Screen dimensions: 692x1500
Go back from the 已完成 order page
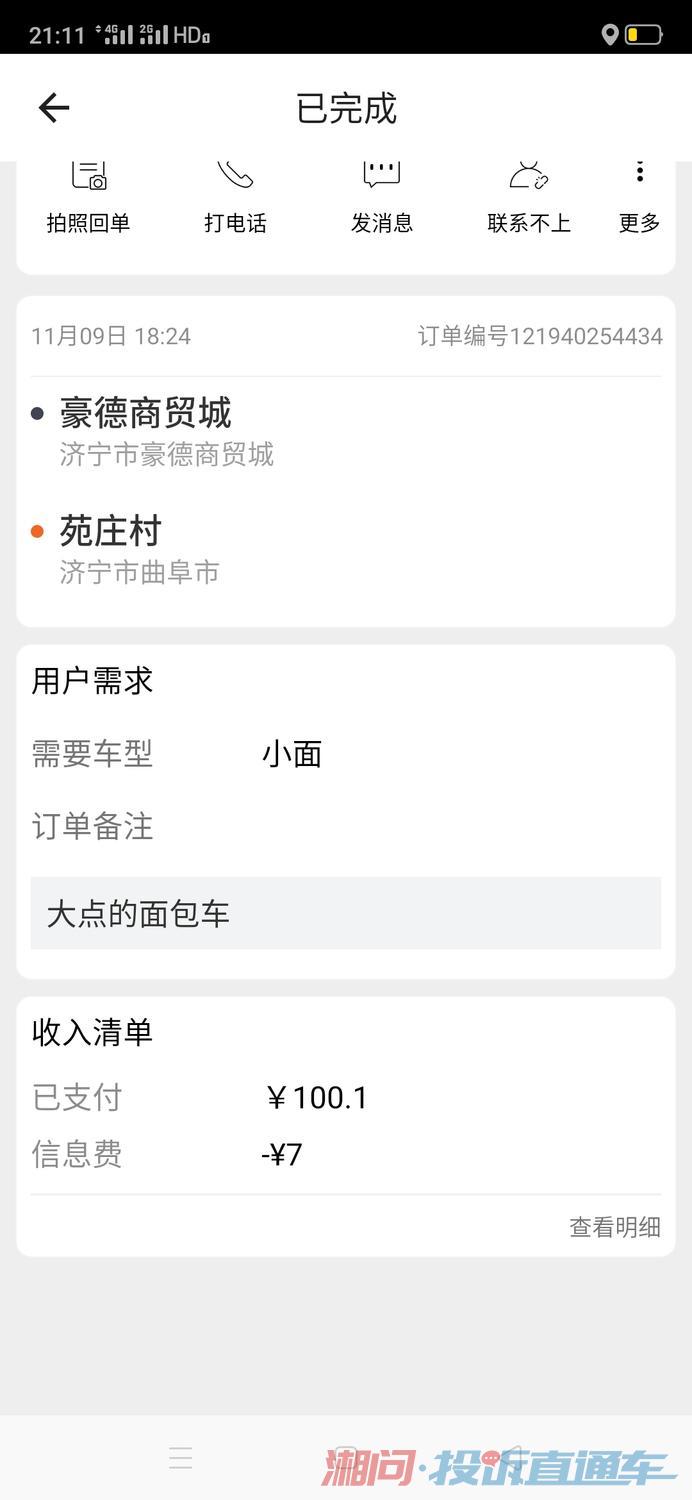click(x=54, y=108)
